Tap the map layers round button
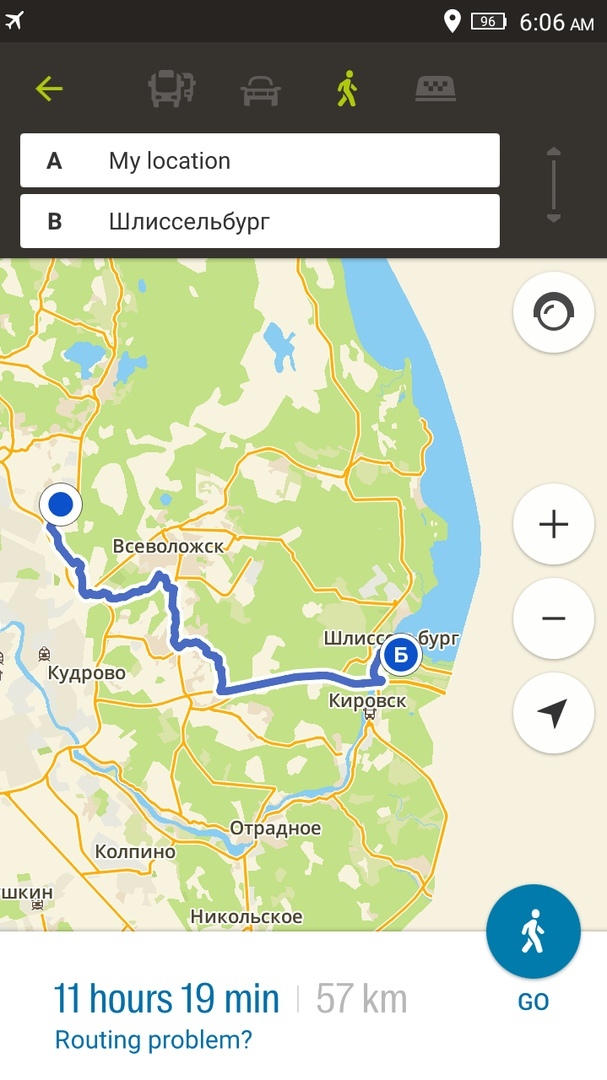The width and height of the screenshot is (607, 1080). [x=553, y=313]
